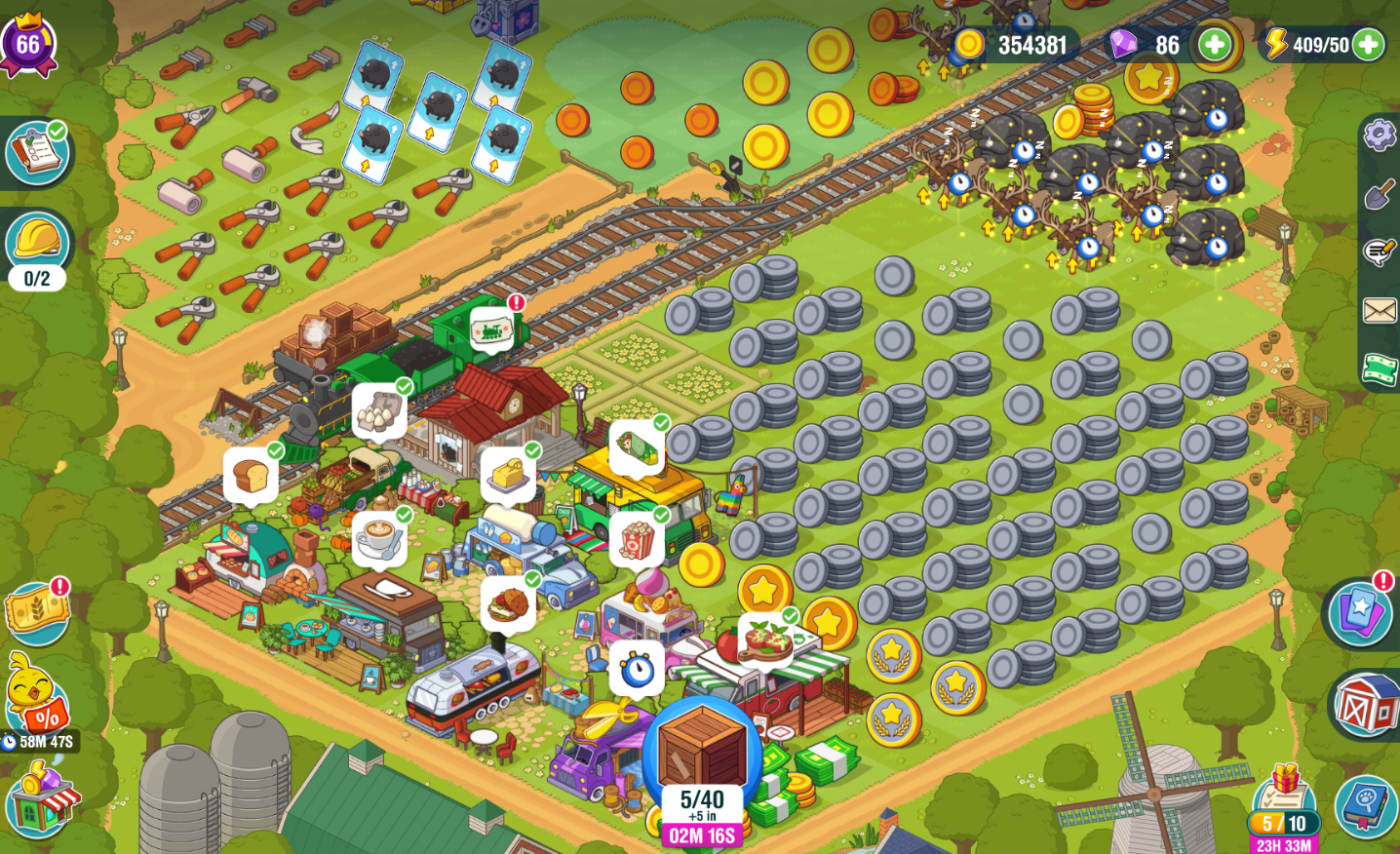Open the blue paw book
Screen dimensions: 1400x854
tap(1366, 806)
